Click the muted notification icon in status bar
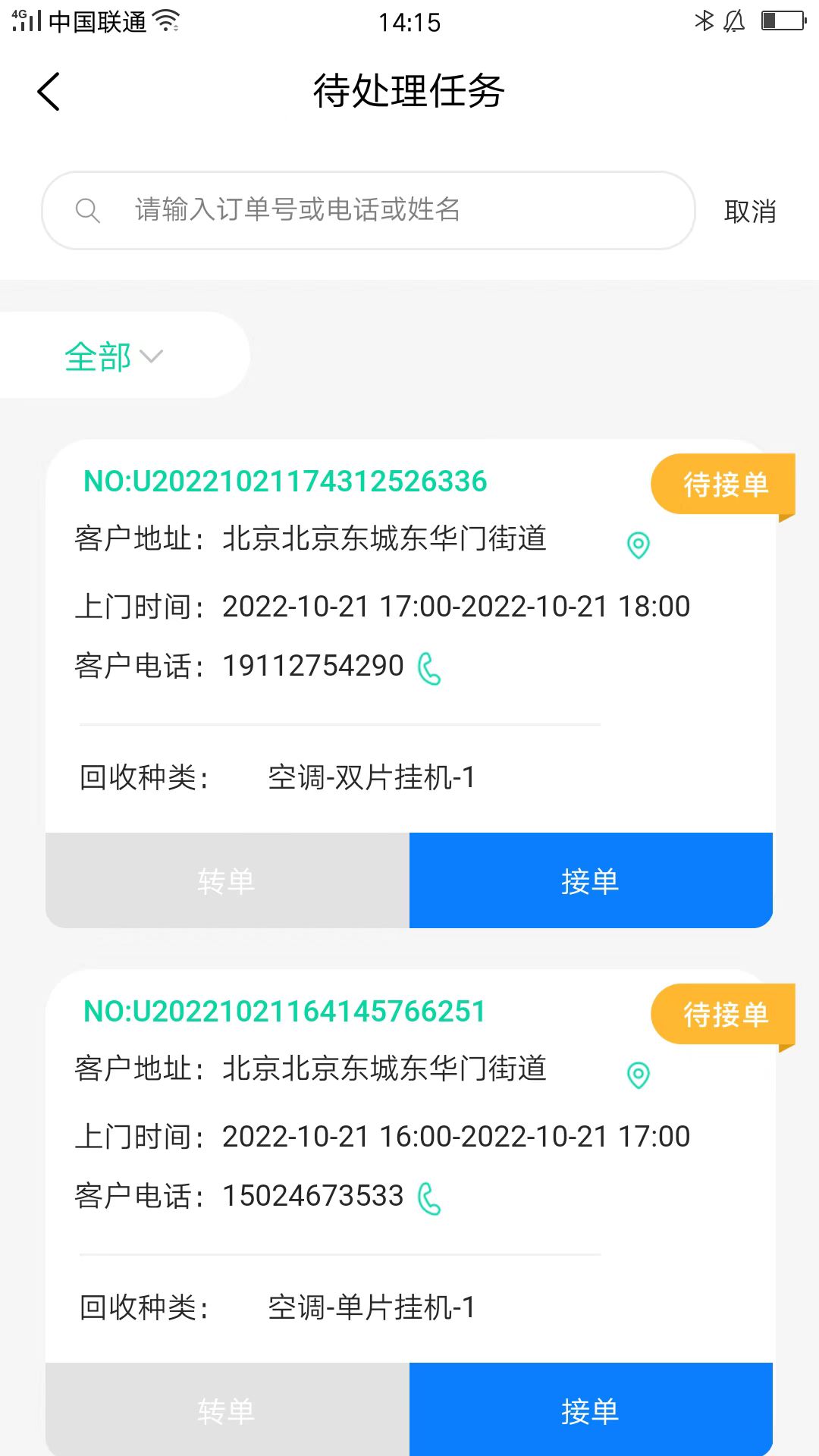This screenshot has width=819, height=1456. coord(733,21)
